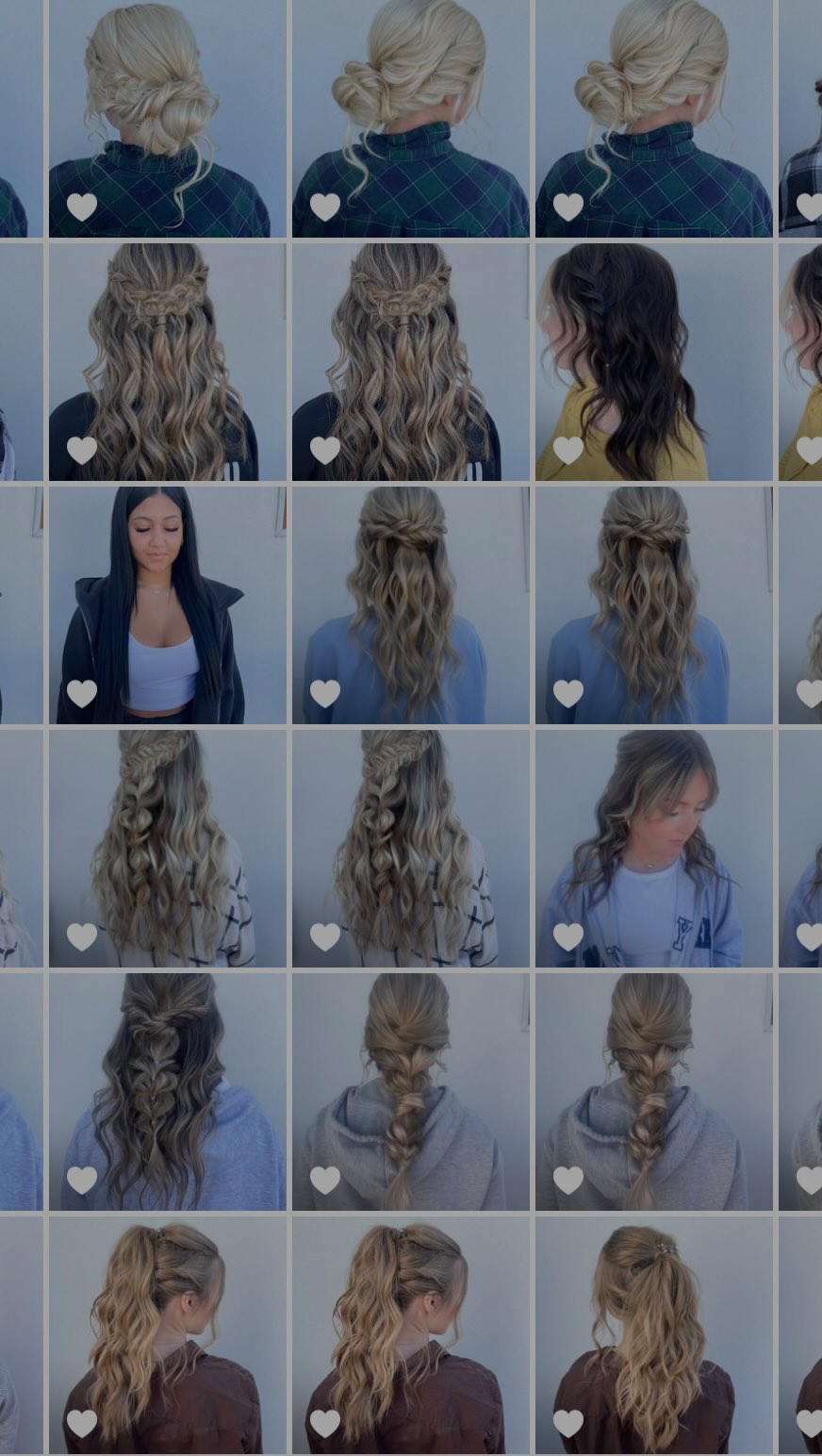Like the dark side-braid photo with yellow top
This screenshot has width=822, height=1456.
(x=568, y=450)
